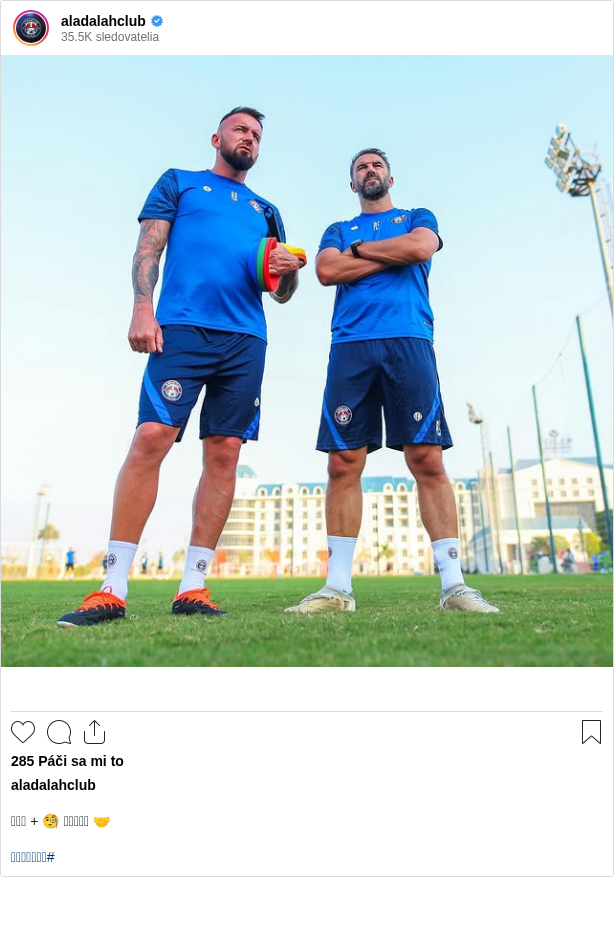View the 285 likes list
Screen dimensions: 614x946
pos(67,761)
